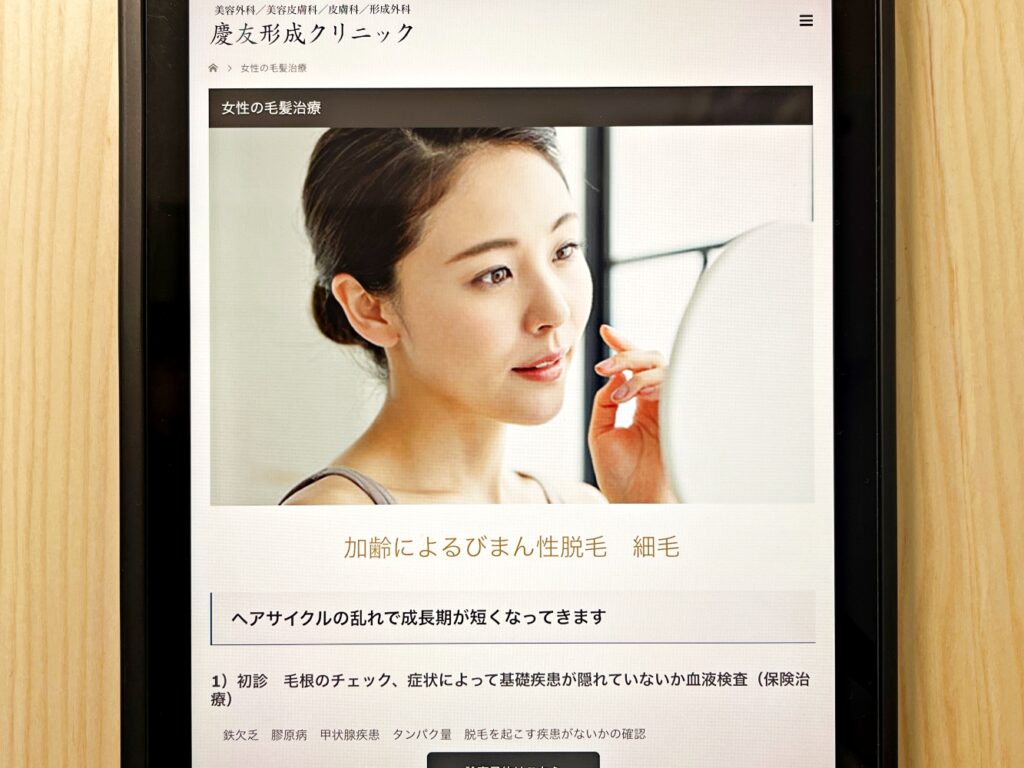Image resolution: width=1024 pixels, height=768 pixels.
Task: Open the 慶友形成クリニック site title link
Action: [x=312, y=33]
